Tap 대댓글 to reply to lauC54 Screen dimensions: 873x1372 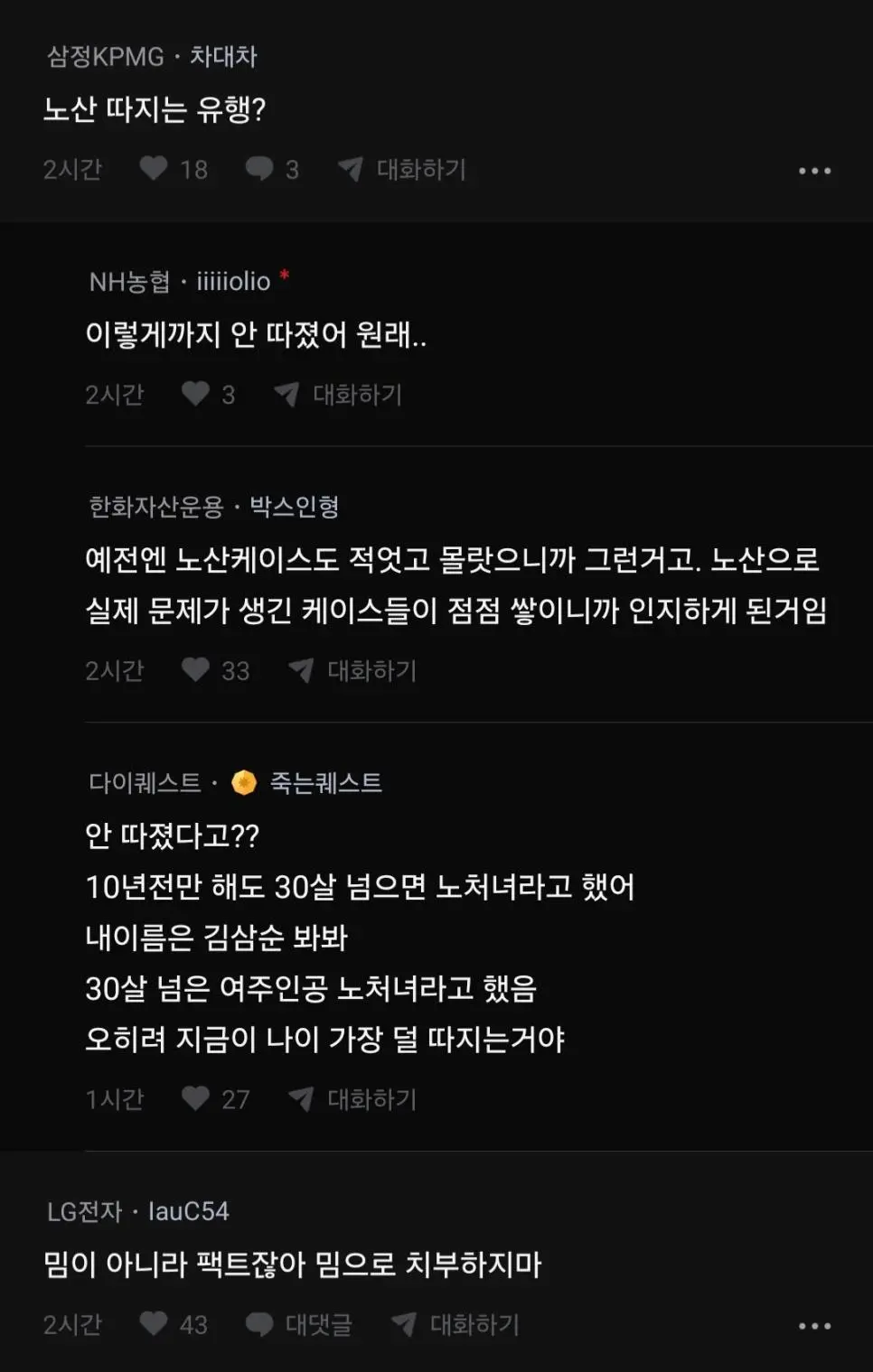(299, 1324)
